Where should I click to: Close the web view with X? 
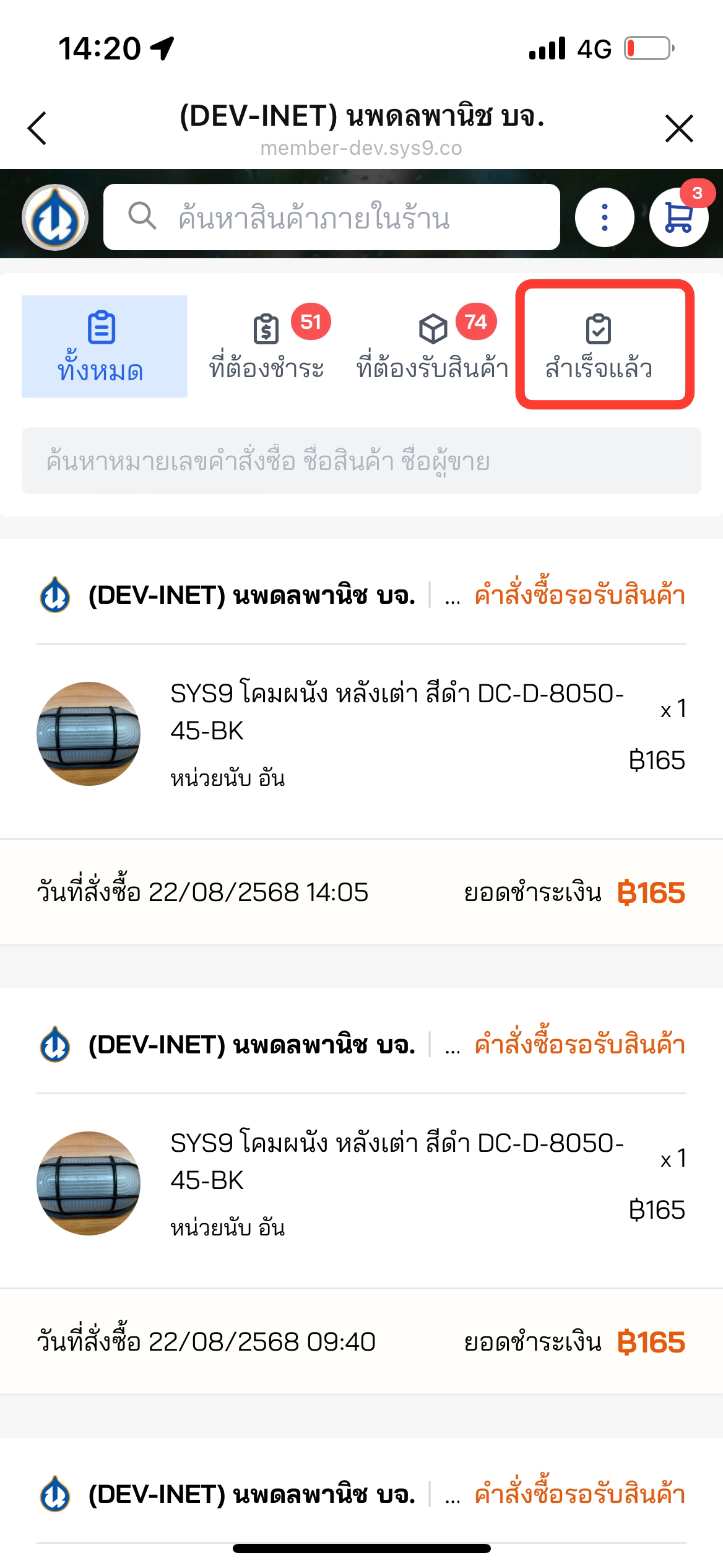pyautogui.click(x=679, y=129)
